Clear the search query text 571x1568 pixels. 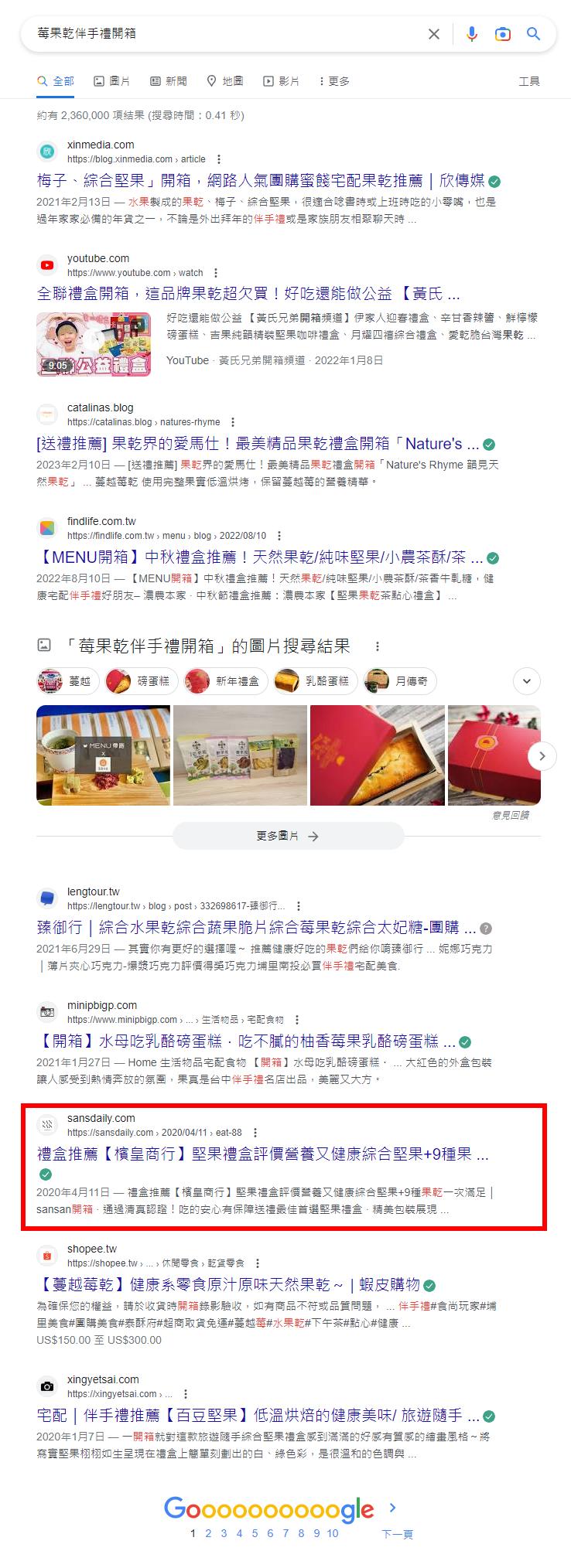tap(434, 34)
